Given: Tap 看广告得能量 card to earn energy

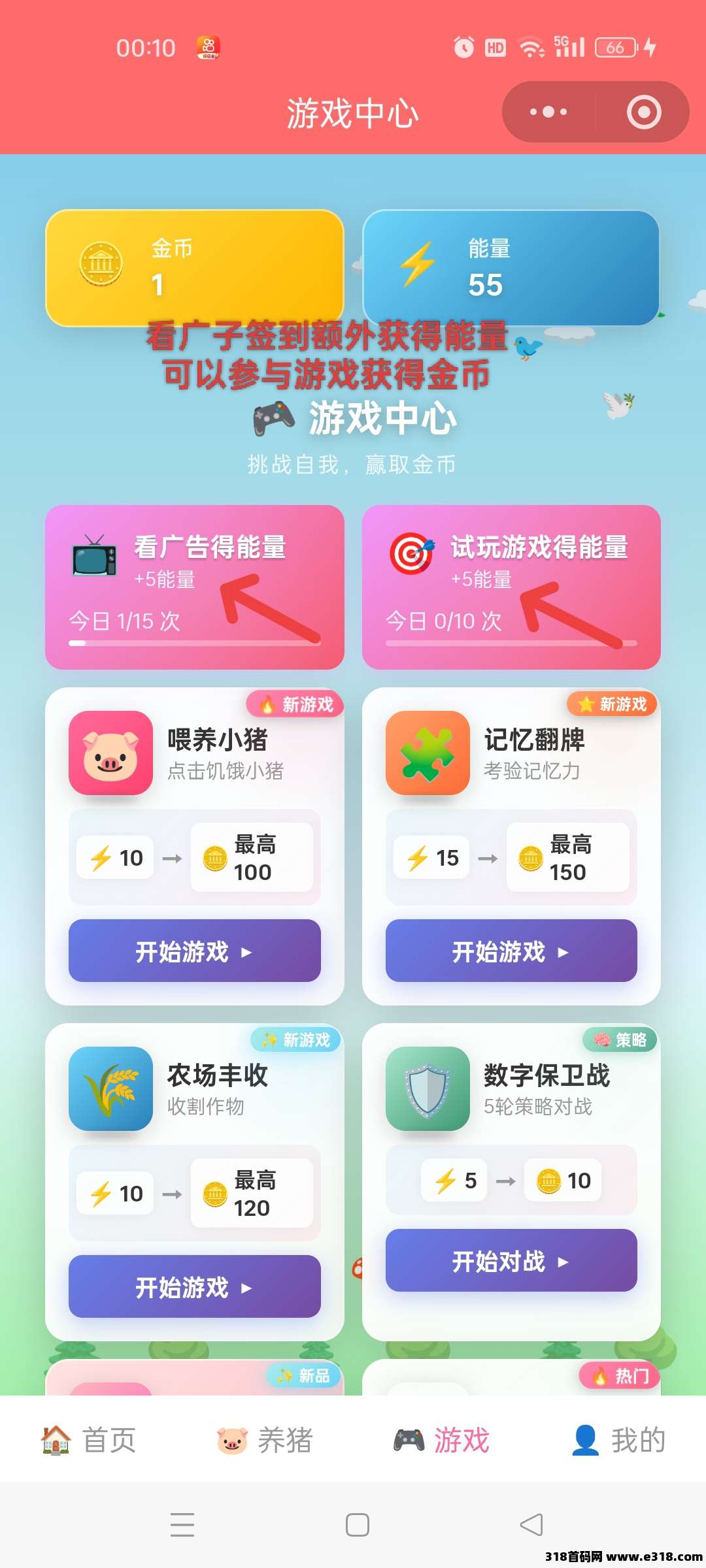Looking at the screenshot, I should 194,586.
